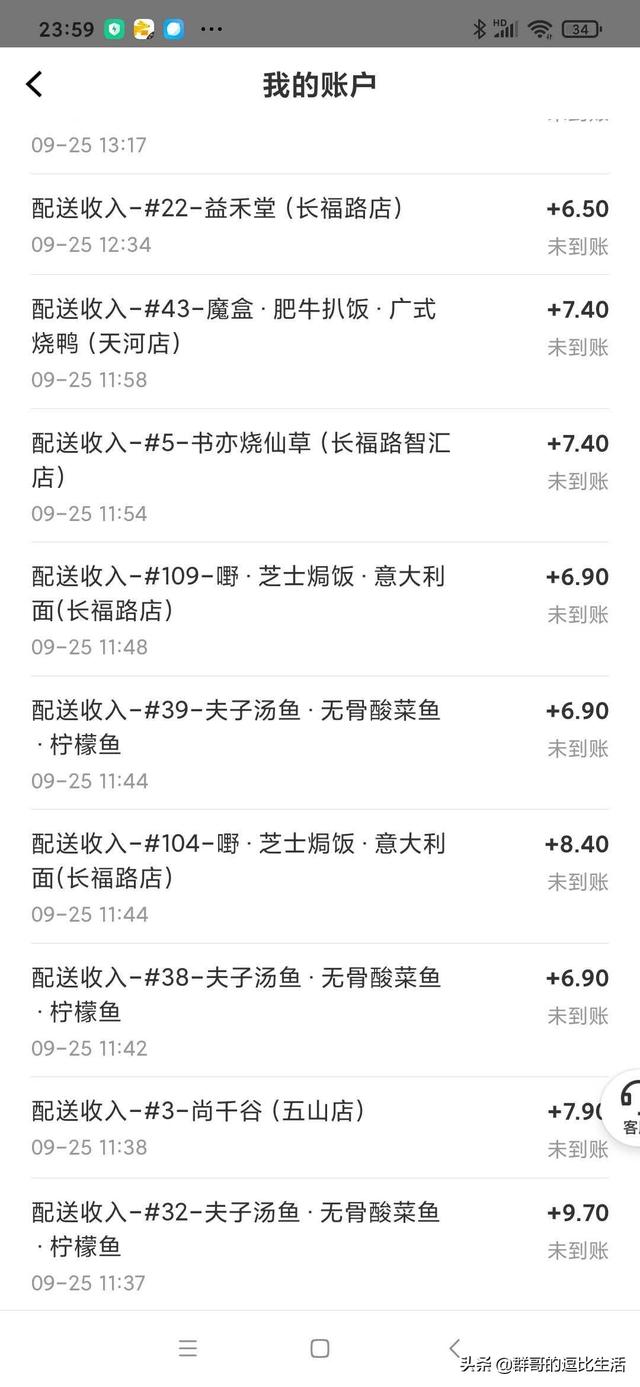Open recent apps from navigation bar
Image resolution: width=640 pixels, height=1387 pixels.
[188, 1348]
